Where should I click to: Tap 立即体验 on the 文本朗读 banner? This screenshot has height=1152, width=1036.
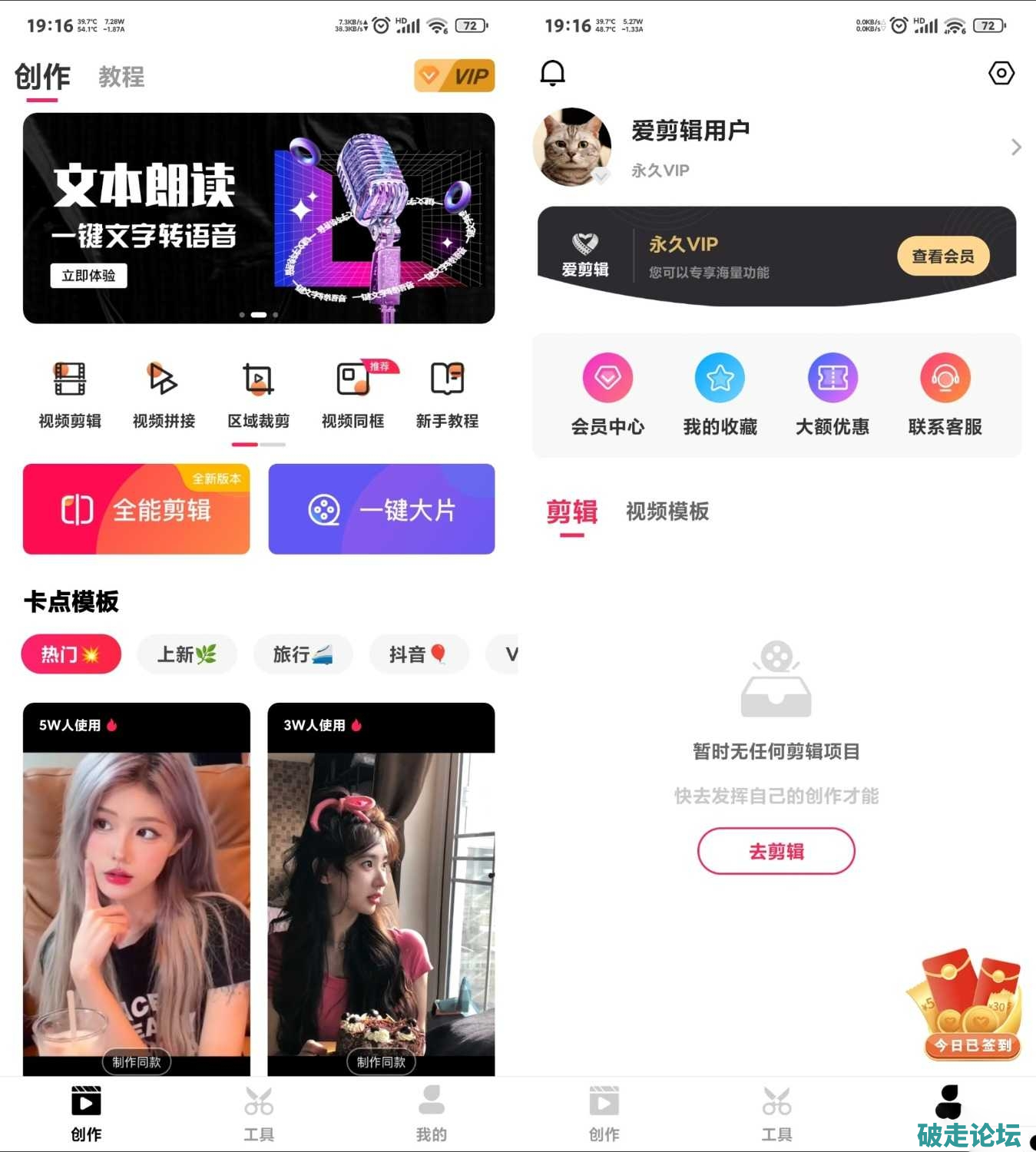[88, 276]
